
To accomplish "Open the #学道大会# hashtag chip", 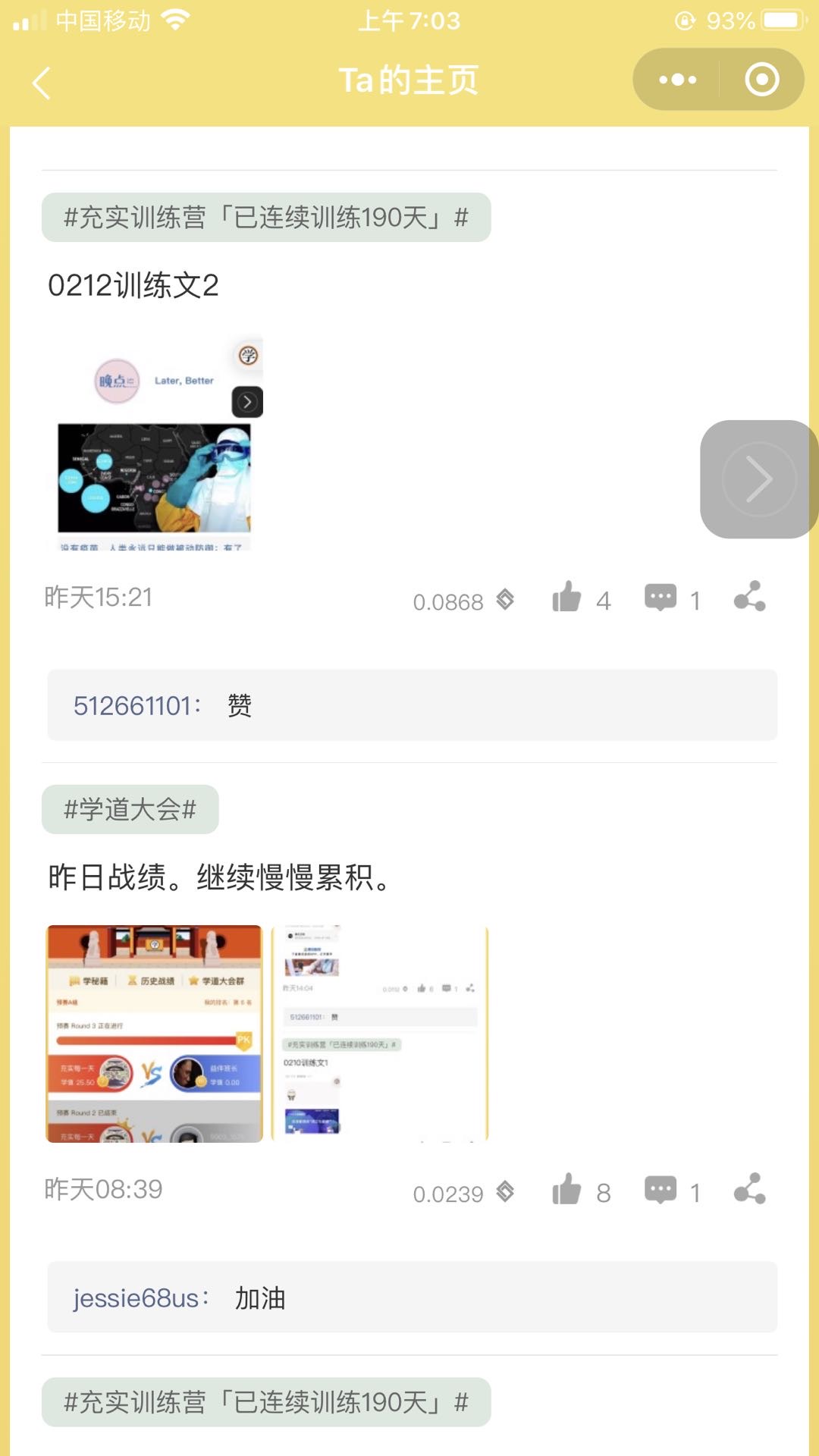I will pos(130,810).
